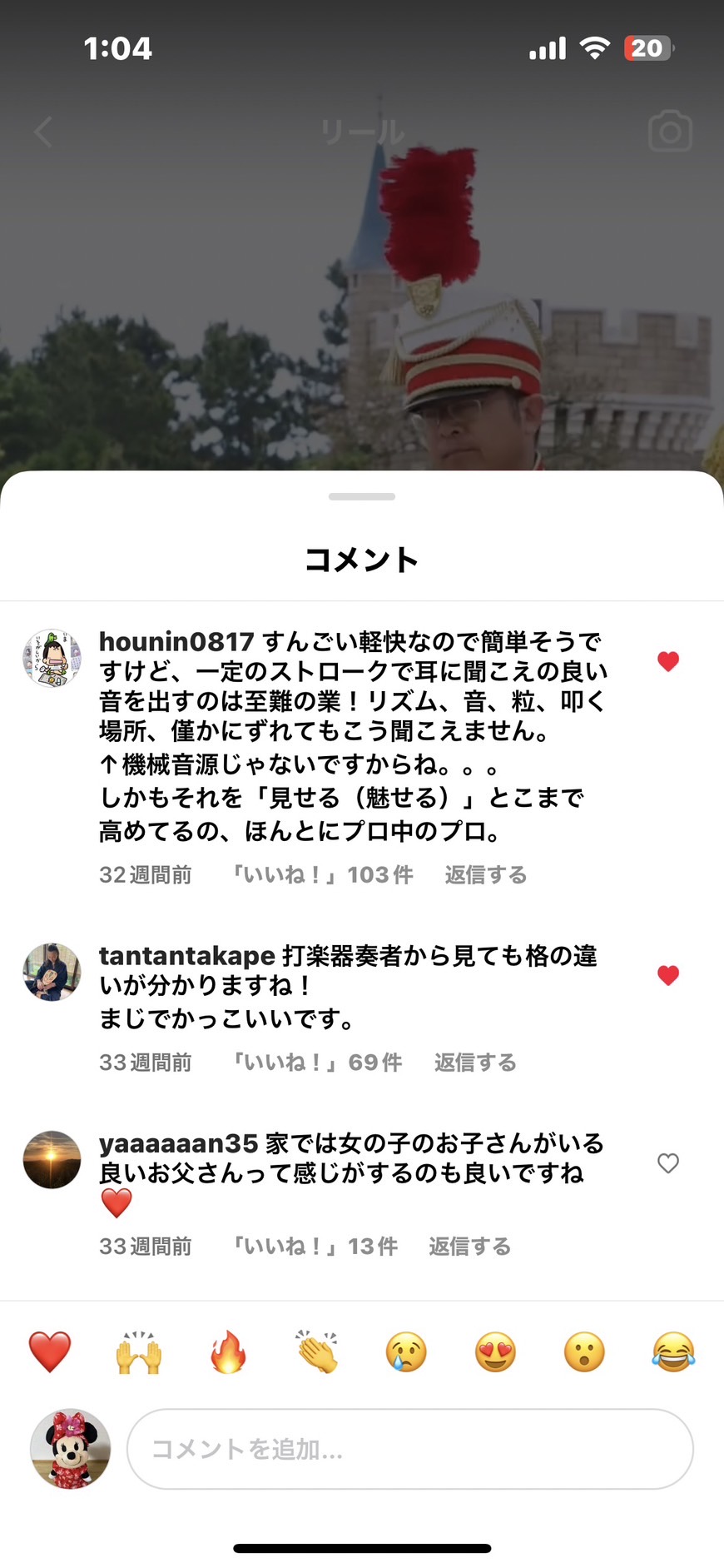724x1568 pixels.
Task: Reply to tantantakape's comment
Action: 475,1063
